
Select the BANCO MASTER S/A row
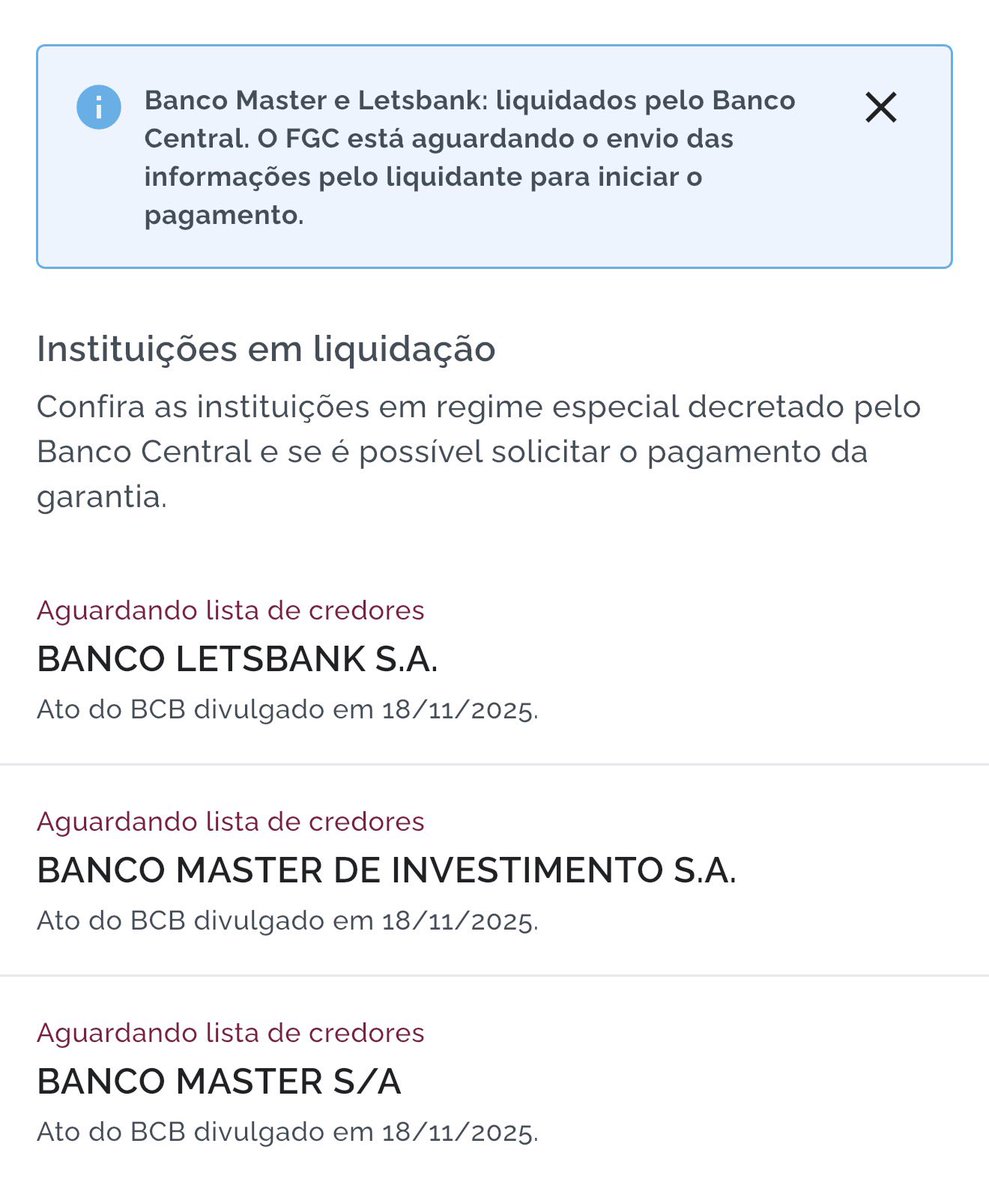click(219, 1082)
